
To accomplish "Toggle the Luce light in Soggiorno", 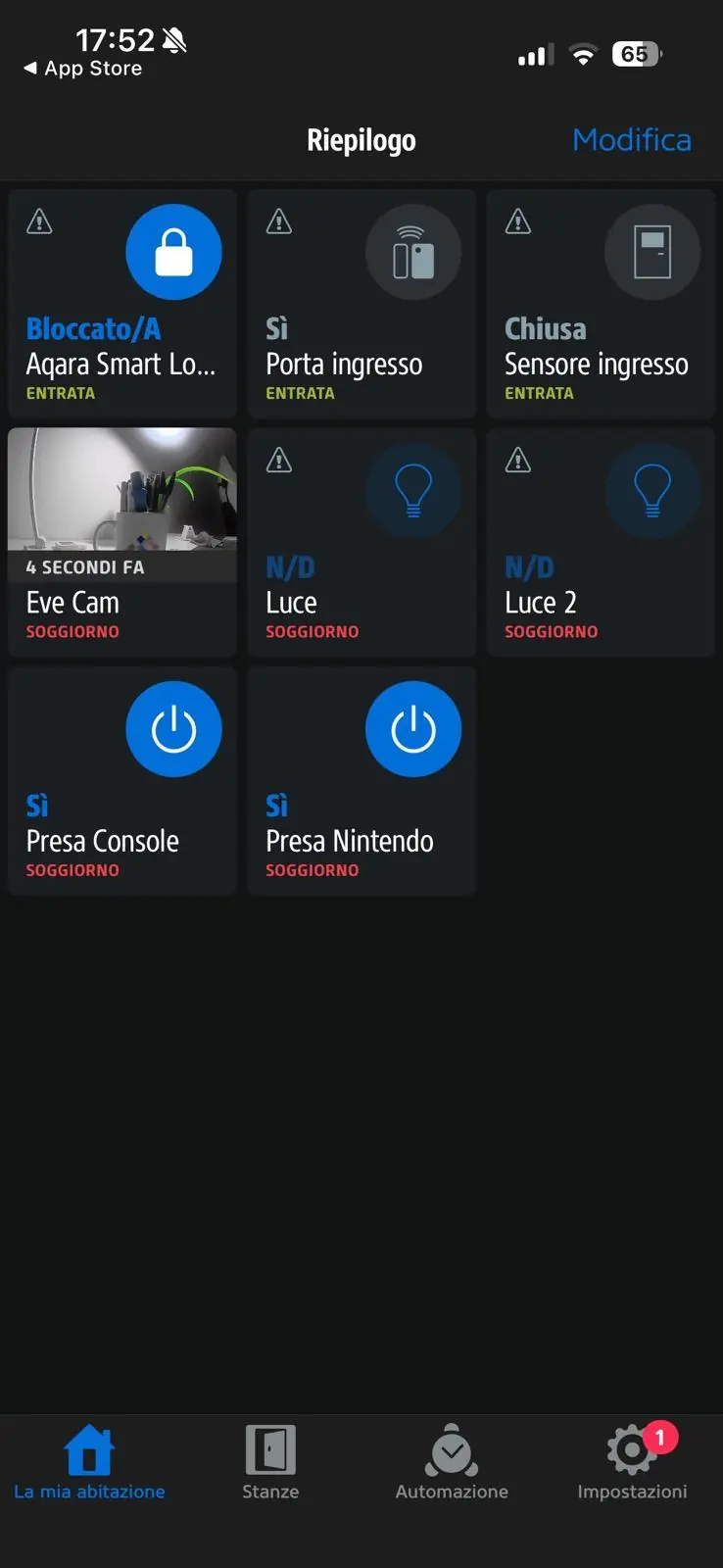I will click(412, 491).
